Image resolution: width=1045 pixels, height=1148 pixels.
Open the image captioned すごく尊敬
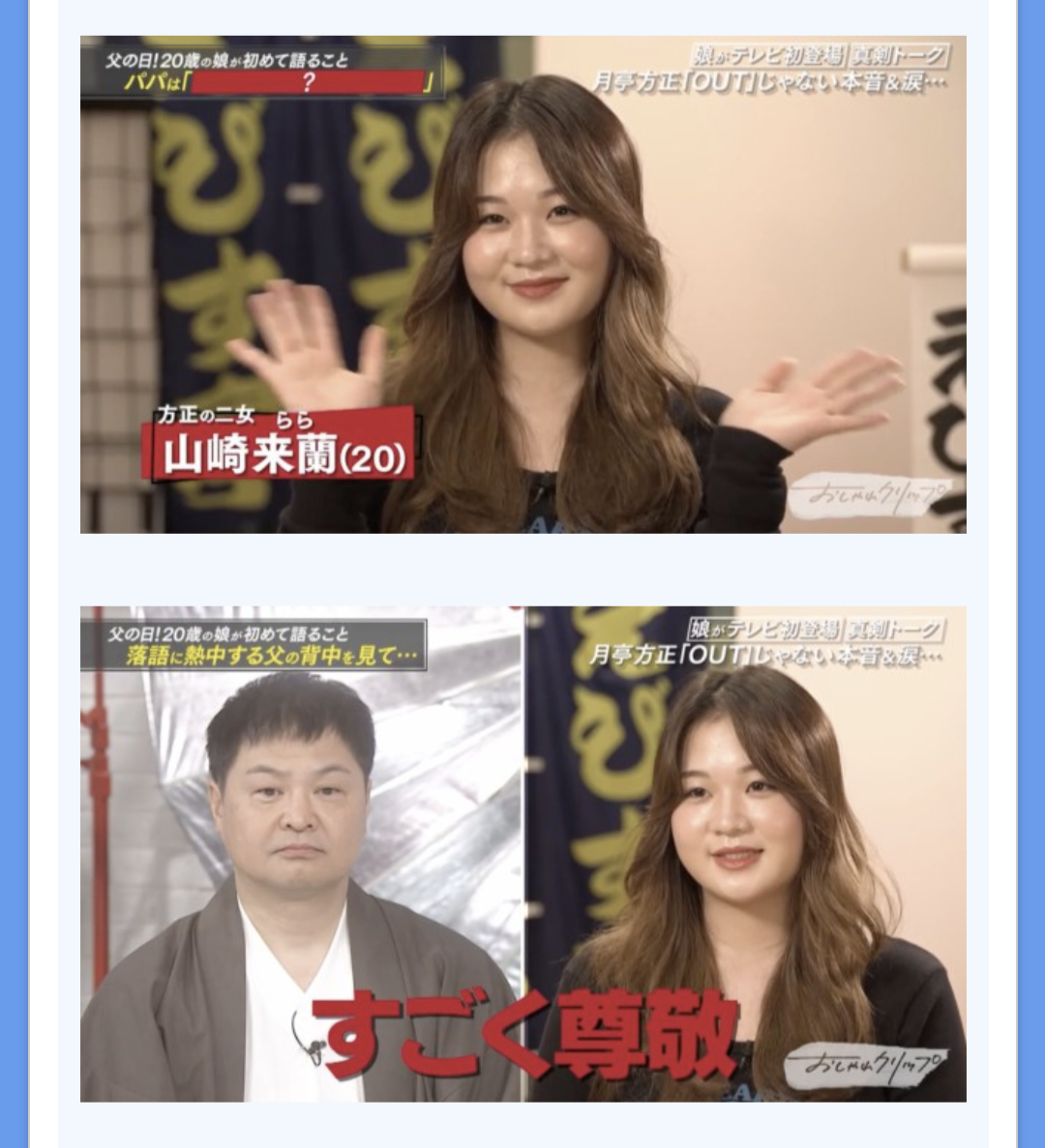522,853
